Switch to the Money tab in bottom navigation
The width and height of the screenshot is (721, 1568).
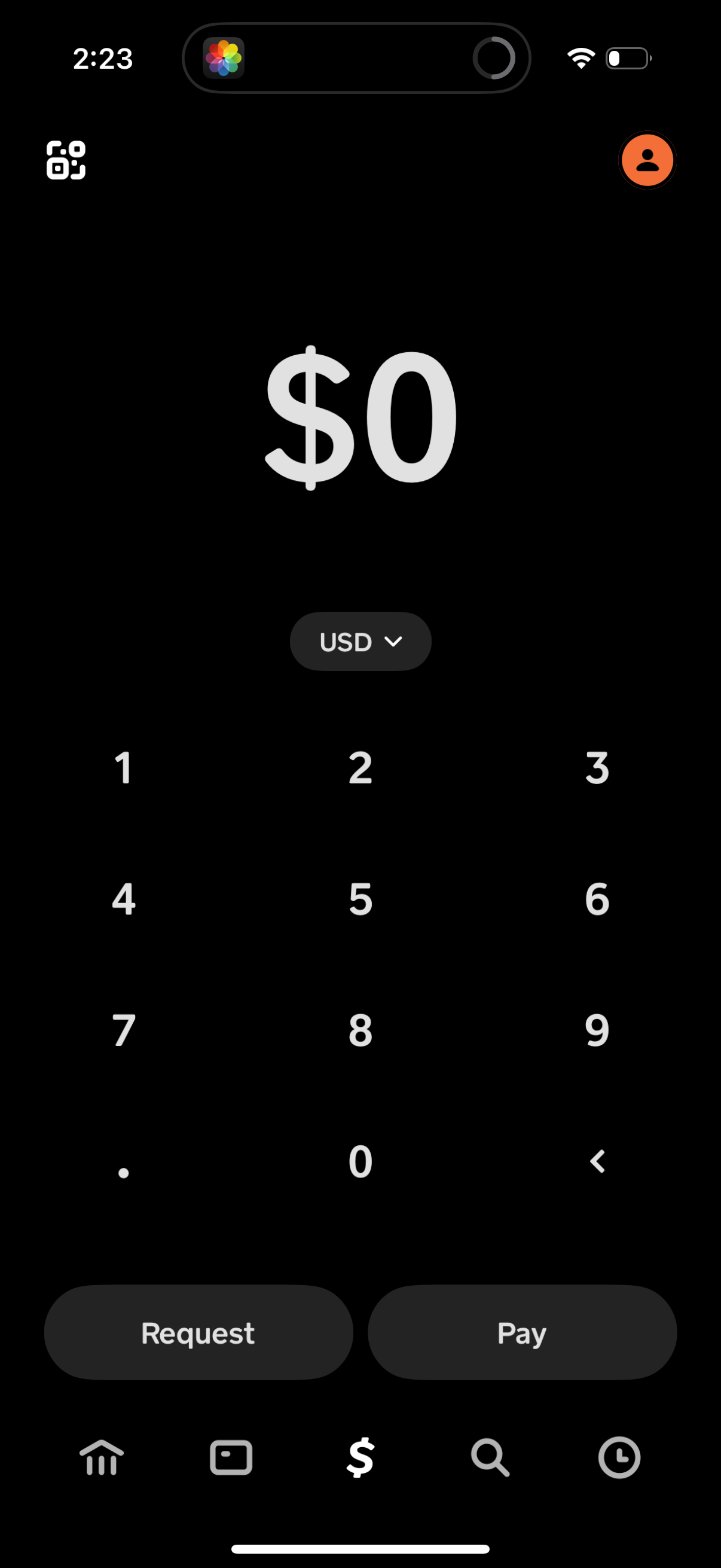[x=101, y=1457]
